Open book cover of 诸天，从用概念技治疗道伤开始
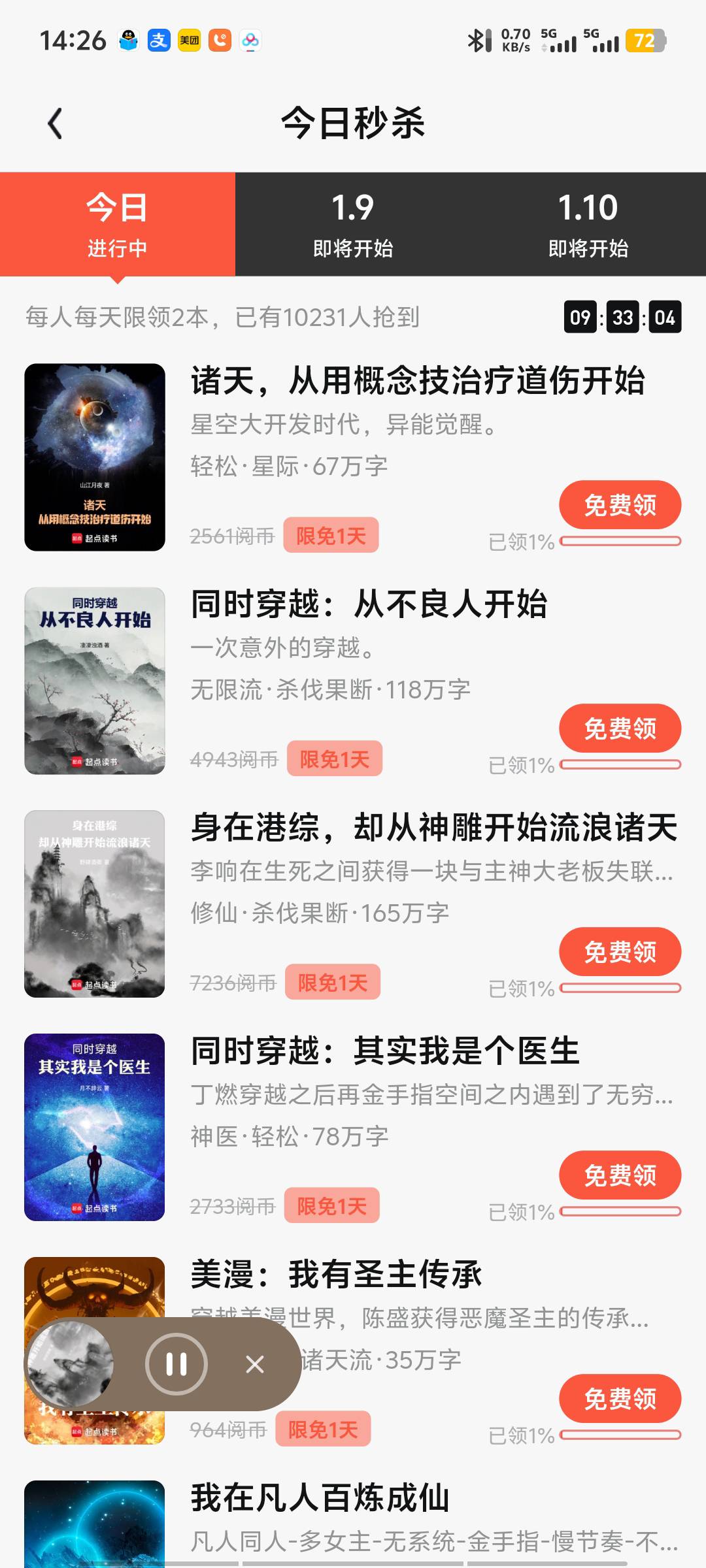Screen dimensions: 706x1568 pos(95,457)
